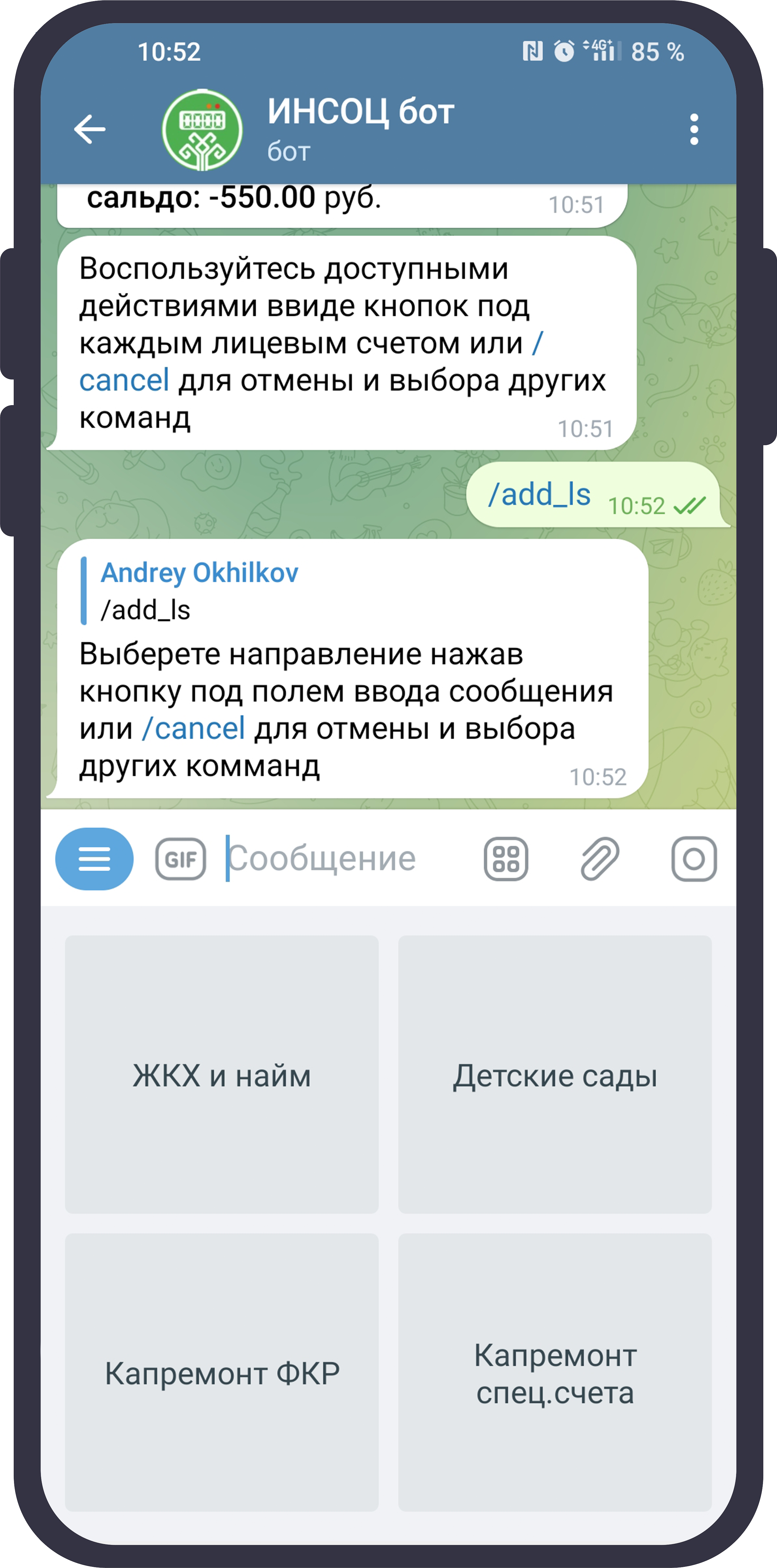
Task: Open the overflow menu with three dots
Action: point(693,129)
